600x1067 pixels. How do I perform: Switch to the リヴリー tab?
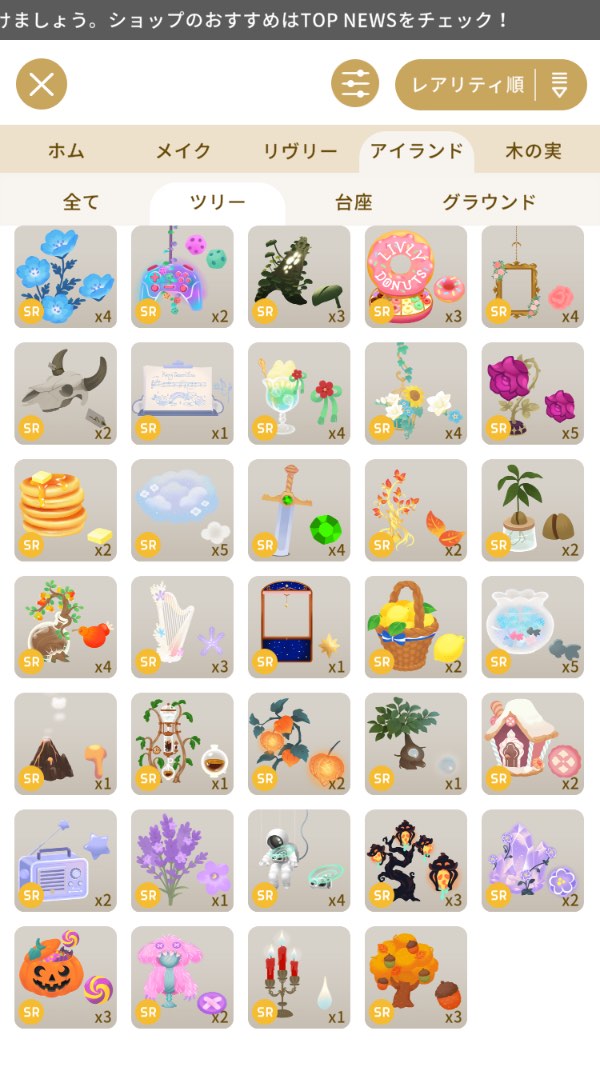click(300, 151)
